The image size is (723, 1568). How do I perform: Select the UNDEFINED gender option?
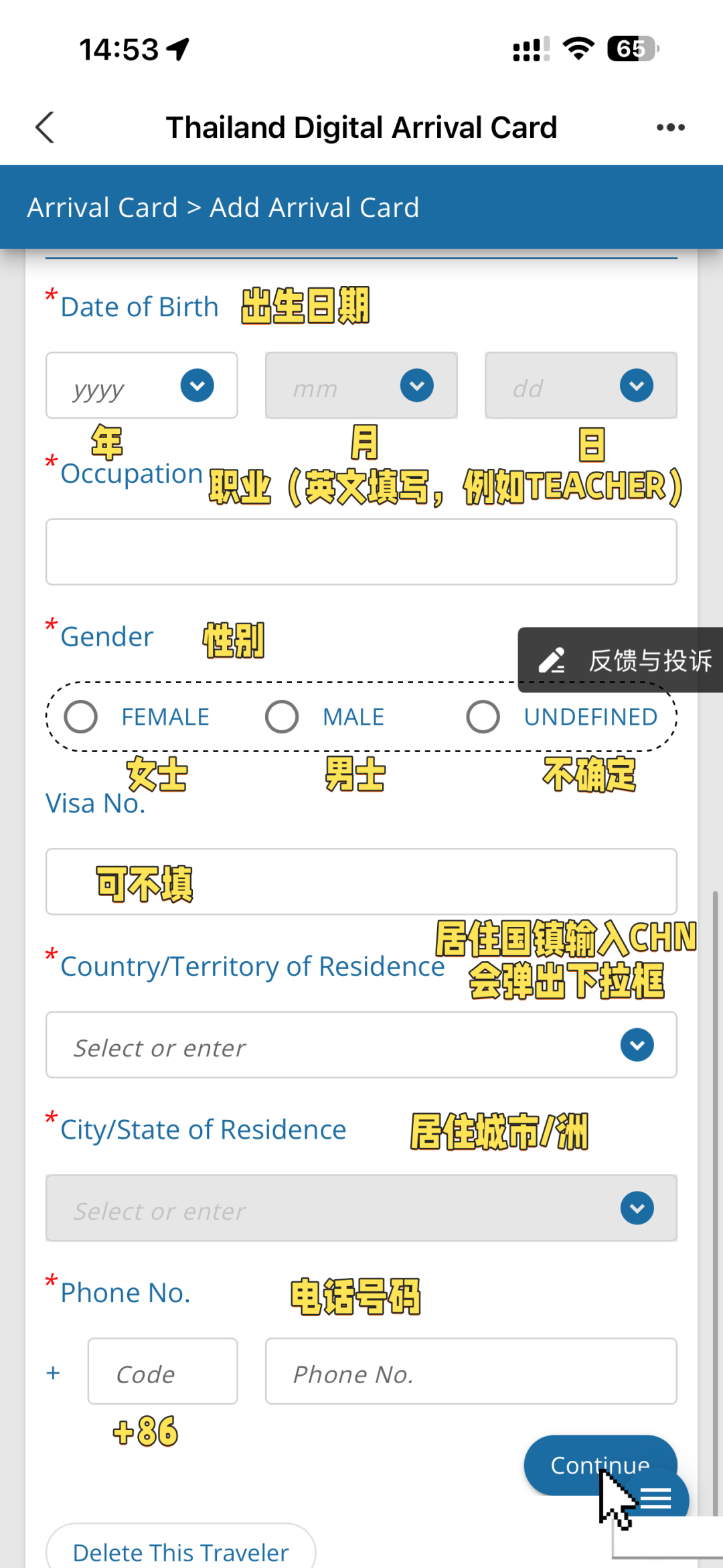(483, 716)
